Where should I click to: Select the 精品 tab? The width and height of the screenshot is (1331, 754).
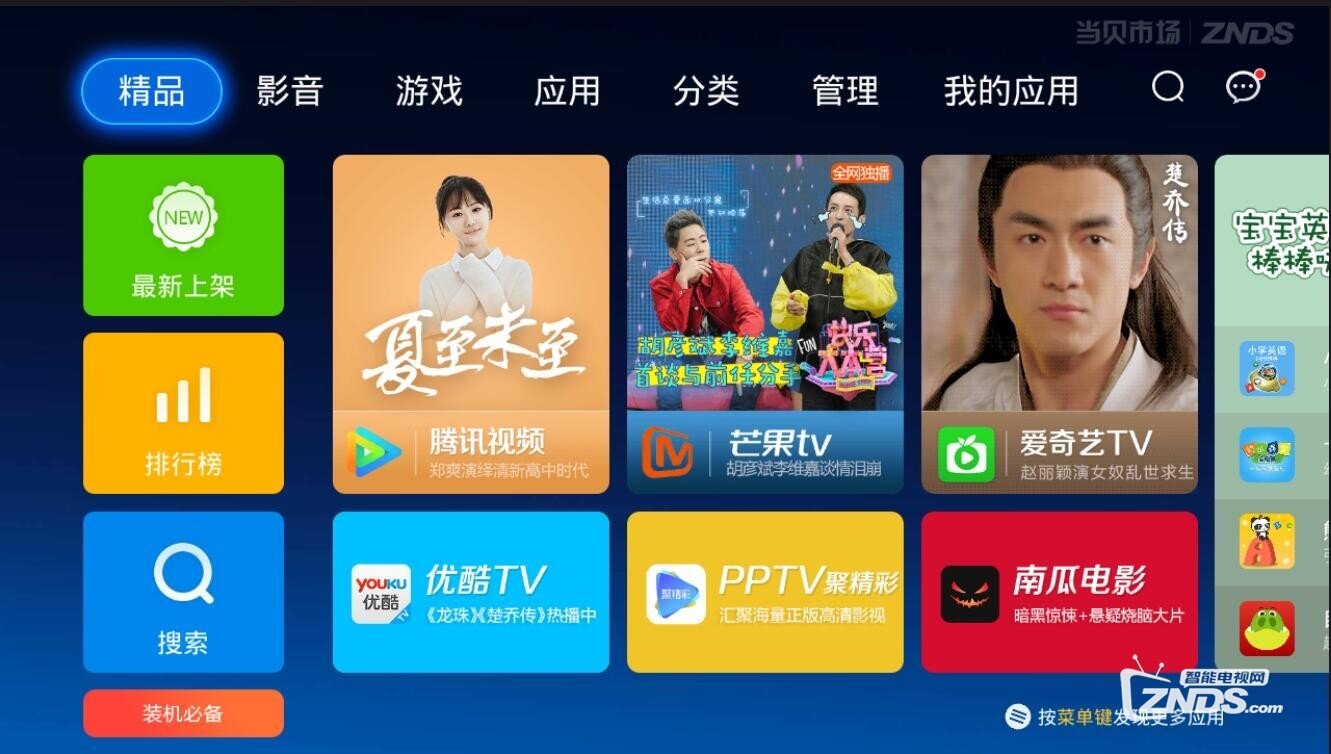coord(151,91)
